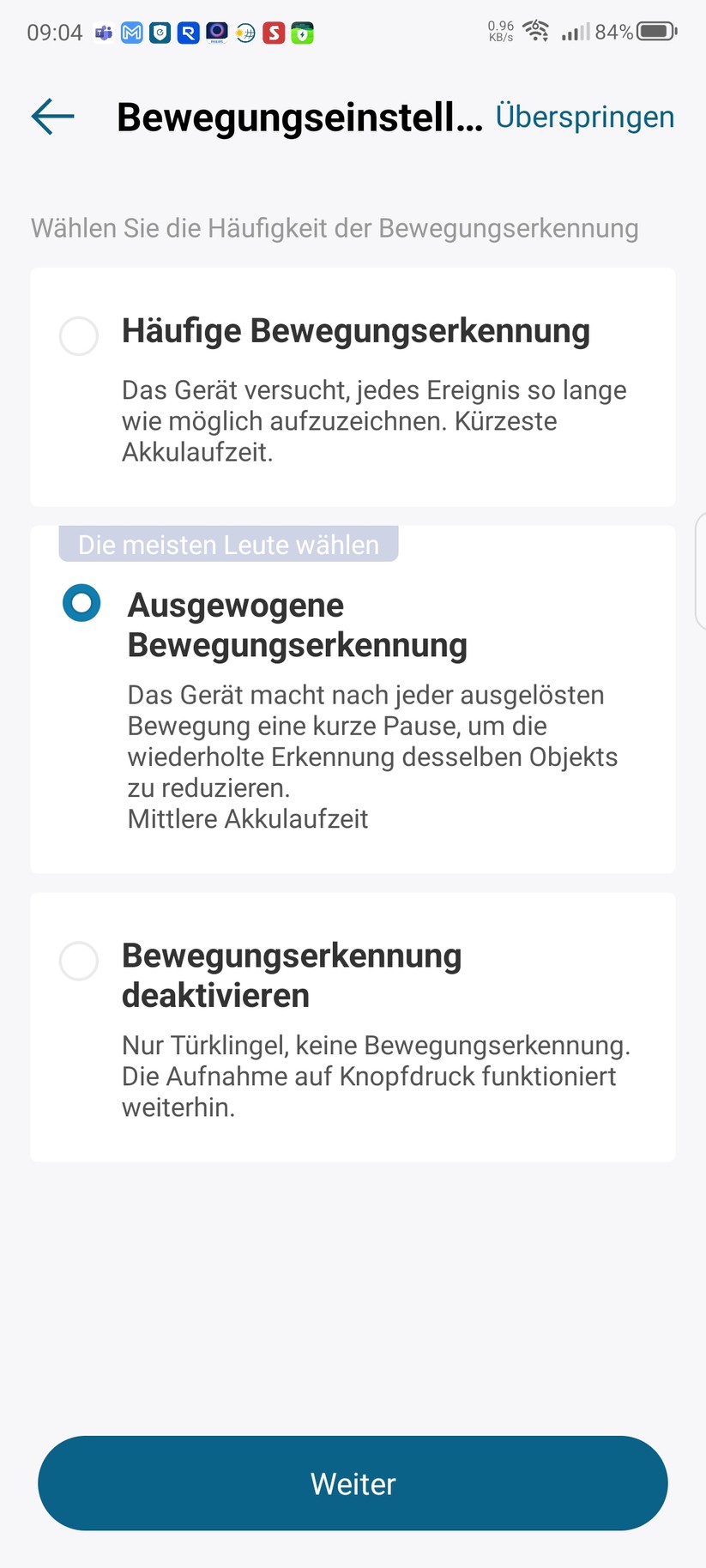Tap the Die meisten Leute wählen badge
Screen dimensions: 706x1568
click(227, 544)
